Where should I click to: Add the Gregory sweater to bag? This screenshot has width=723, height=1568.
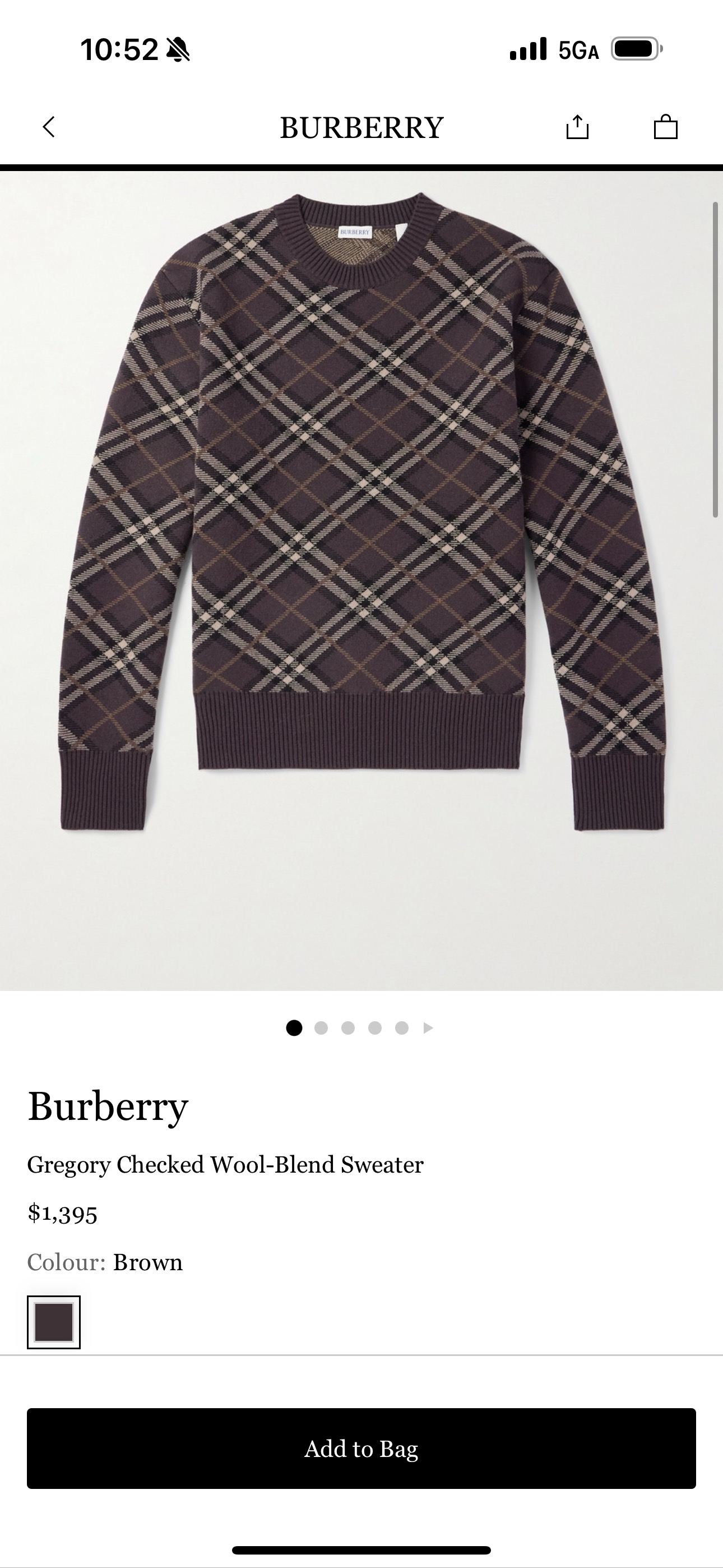pos(361,1449)
